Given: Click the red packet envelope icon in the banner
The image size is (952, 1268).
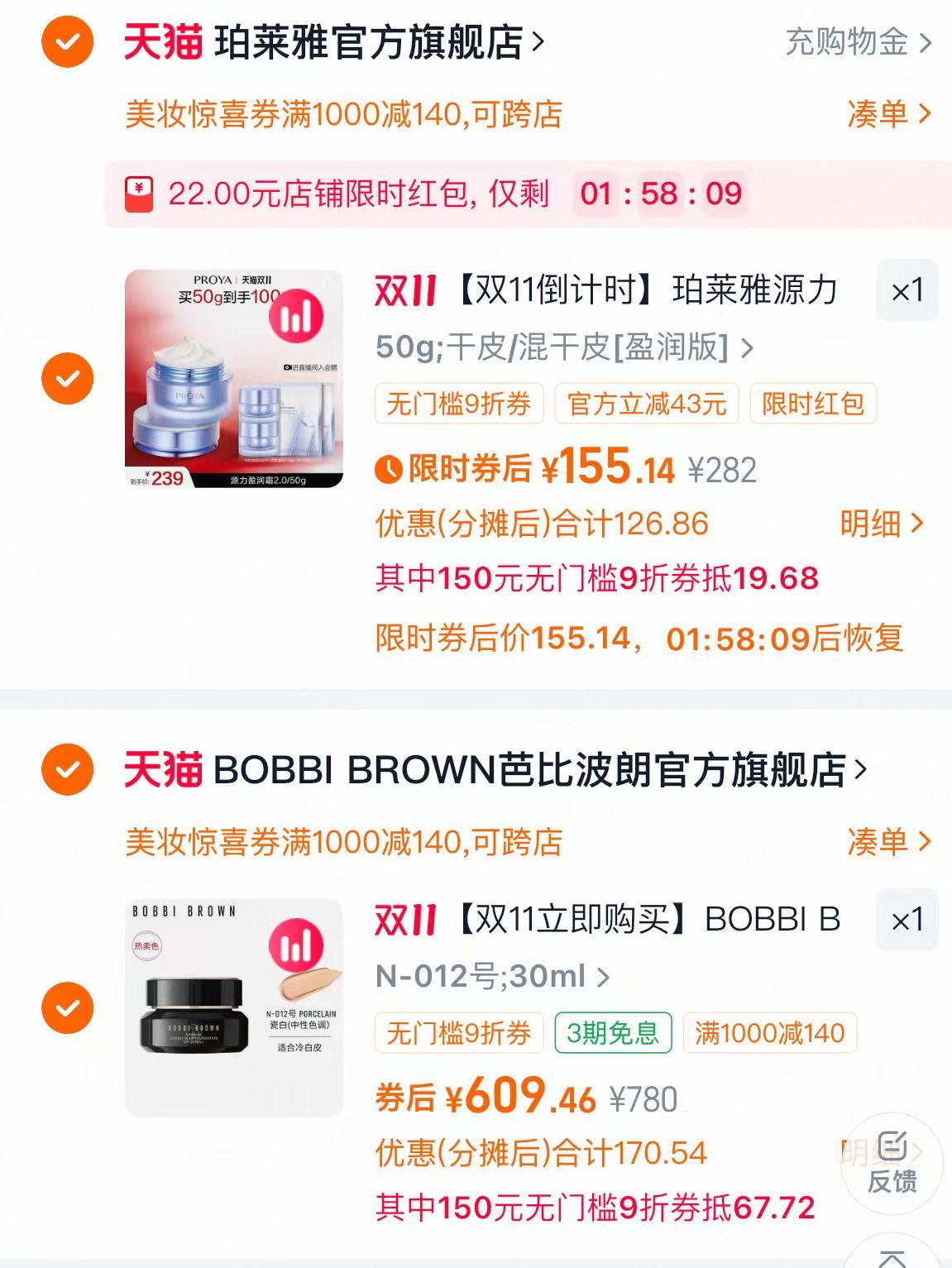Looking at the screenshot, I should 140,194.
